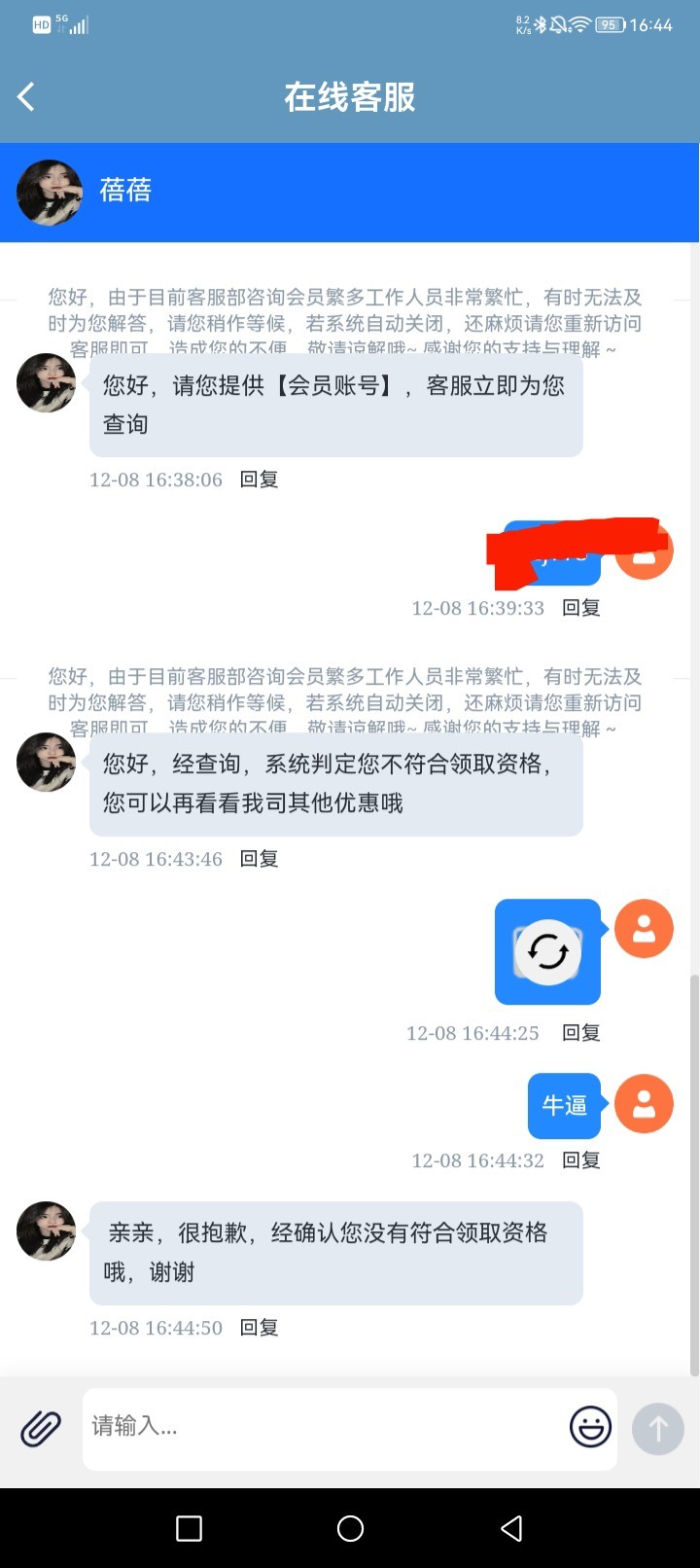Screen dimensions: 700x1568
Task: Tap 回复 under the 16:43:46 message
Action: pyautogui.click(x=259, y=859)
